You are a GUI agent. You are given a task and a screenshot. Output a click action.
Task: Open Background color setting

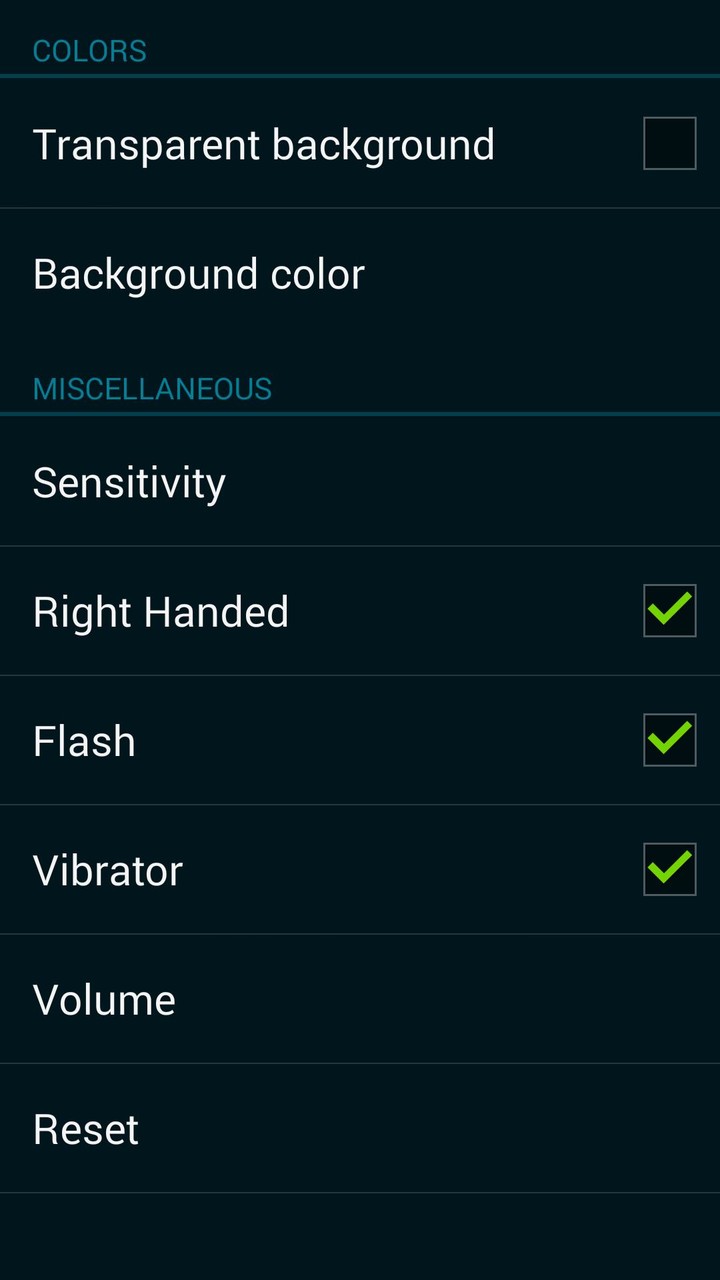point(199,274)
